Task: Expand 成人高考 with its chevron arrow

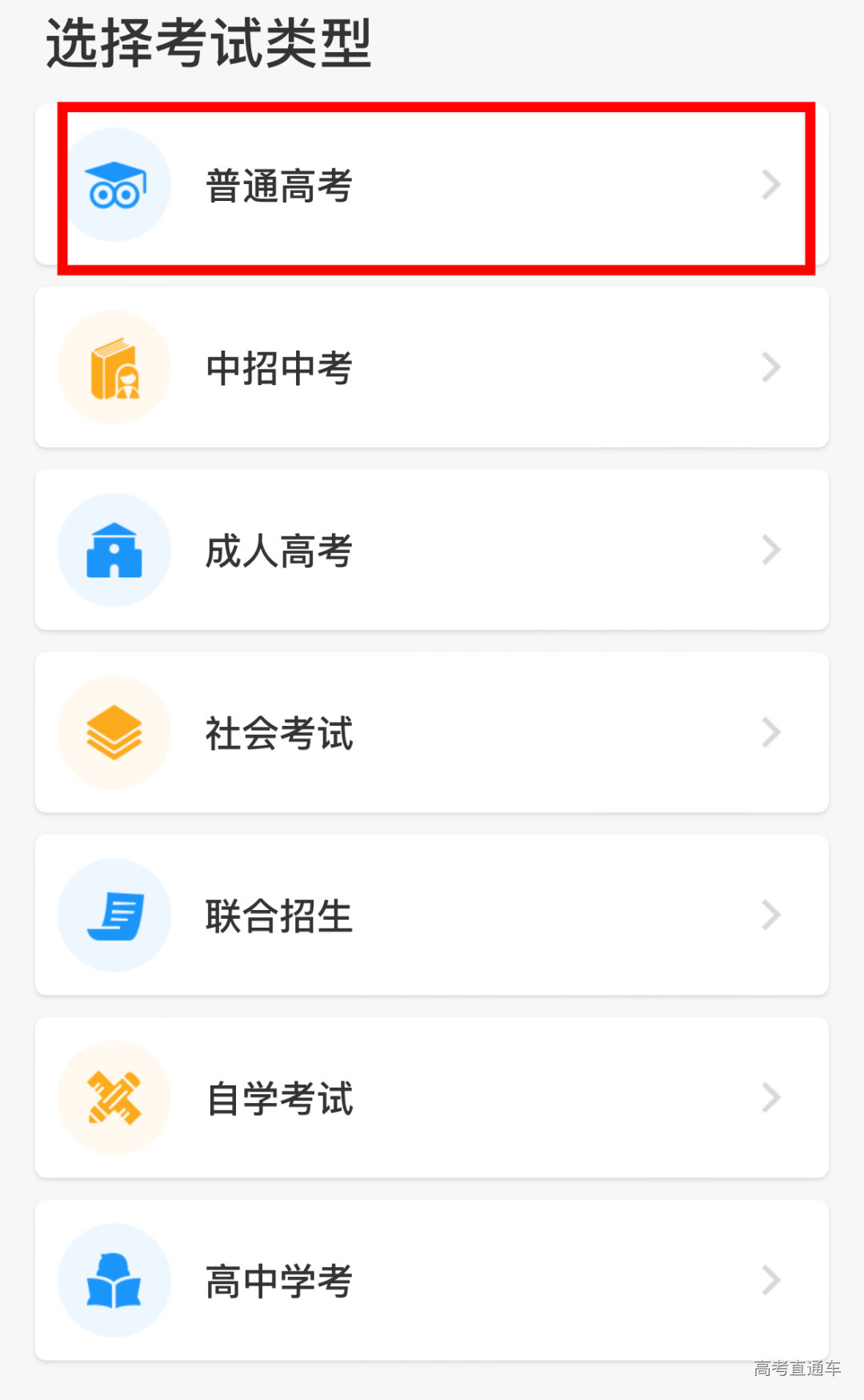Action: click(770, 549)
